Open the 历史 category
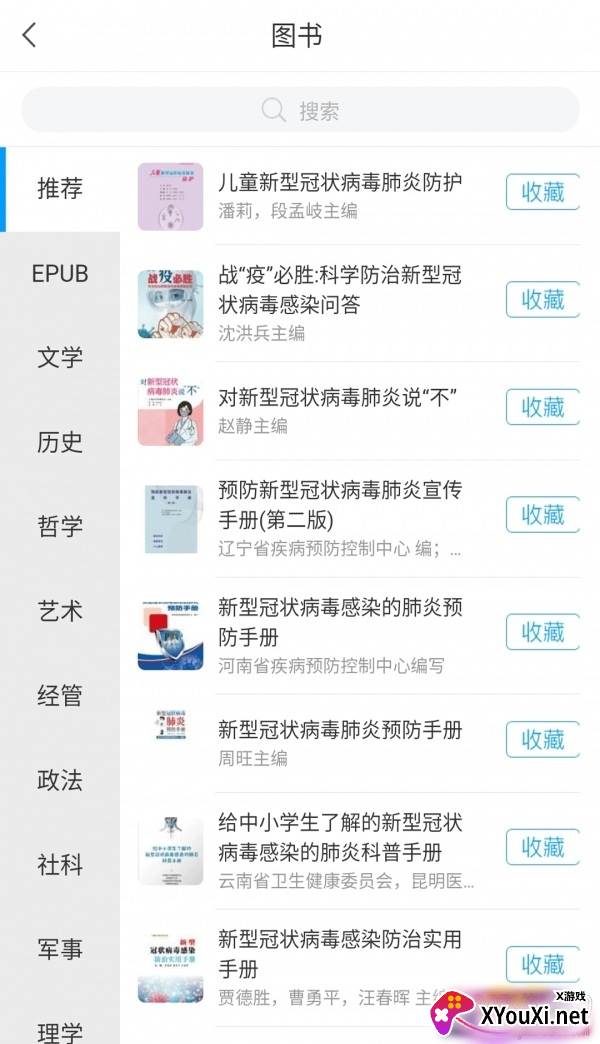 point(60,442)
